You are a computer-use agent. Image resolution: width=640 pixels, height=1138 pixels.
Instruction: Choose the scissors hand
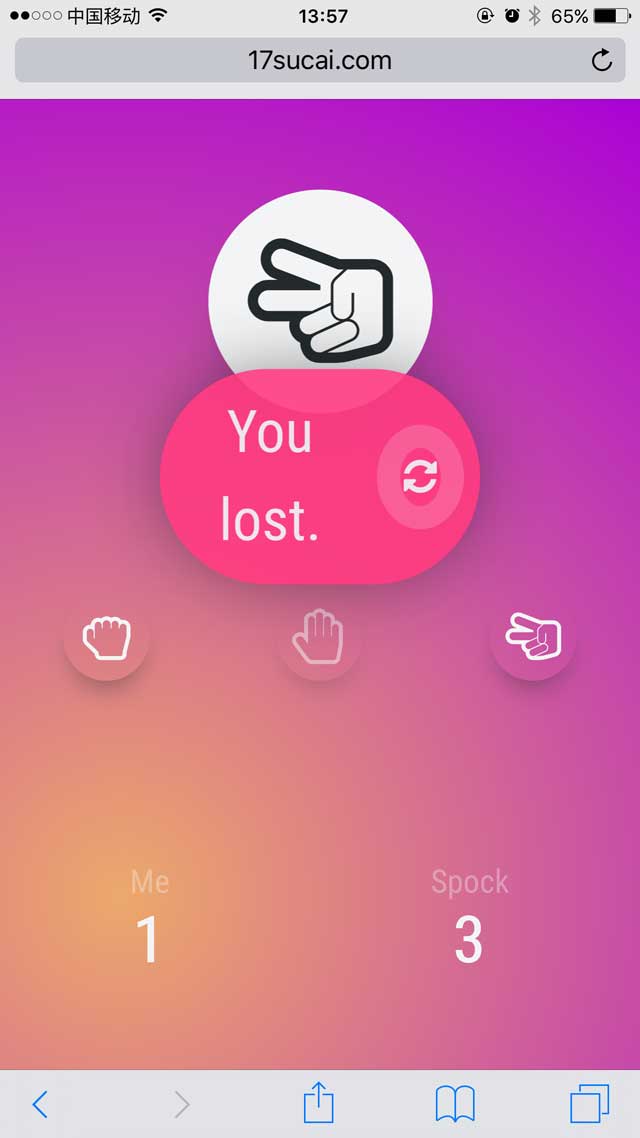click(533, 637)
